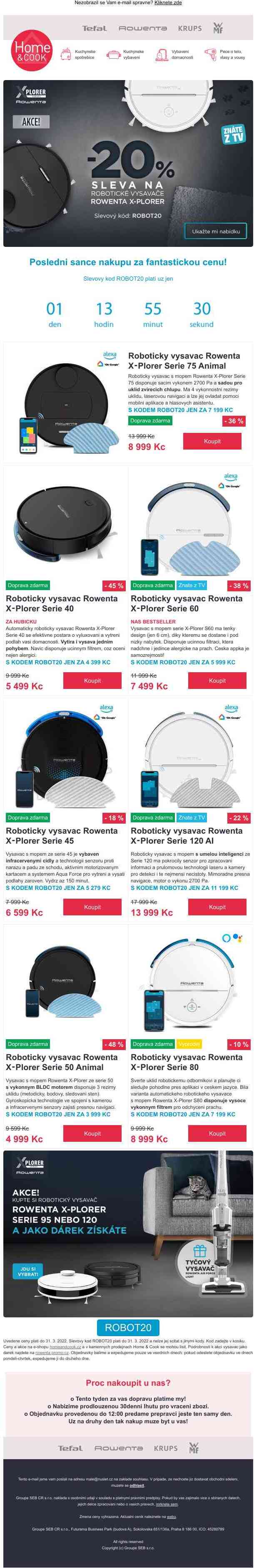Tap Koupit for X-Plorer Serie 80

(217, 1133)
